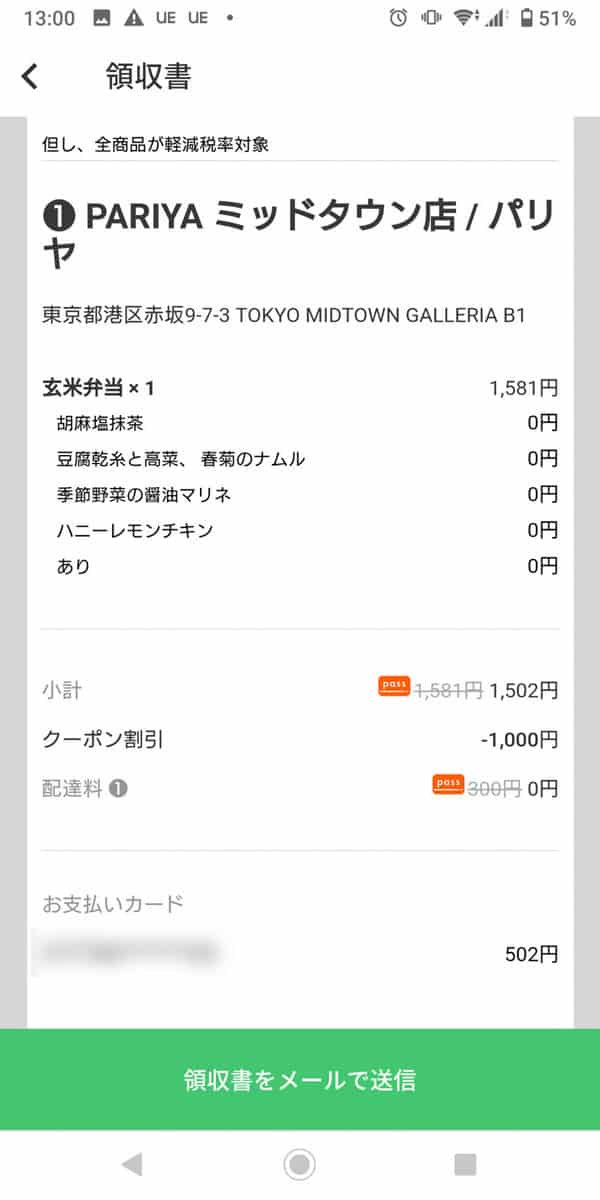The width and height of the screenshot is (600, 1200).
Task: Tap 領収書をメールで送信 to email receipt
Action: coord(300,1080)
